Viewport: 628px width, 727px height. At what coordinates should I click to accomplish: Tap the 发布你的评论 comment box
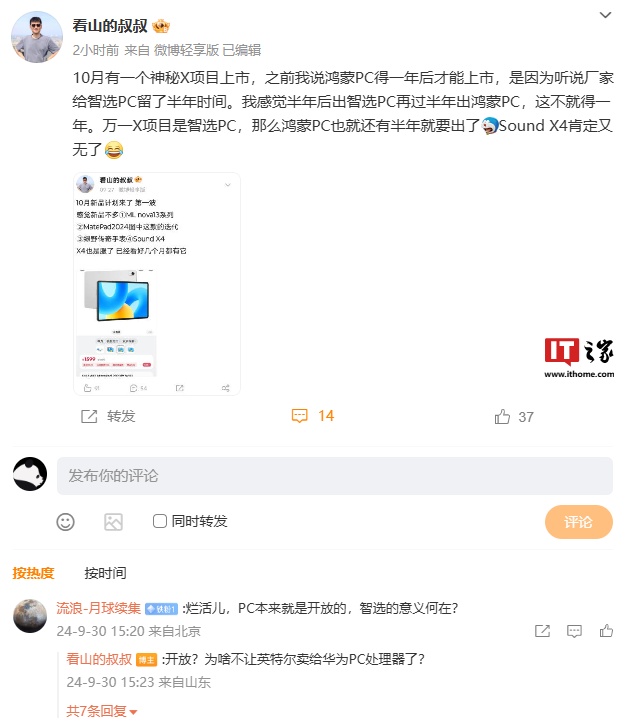[334, 476]
